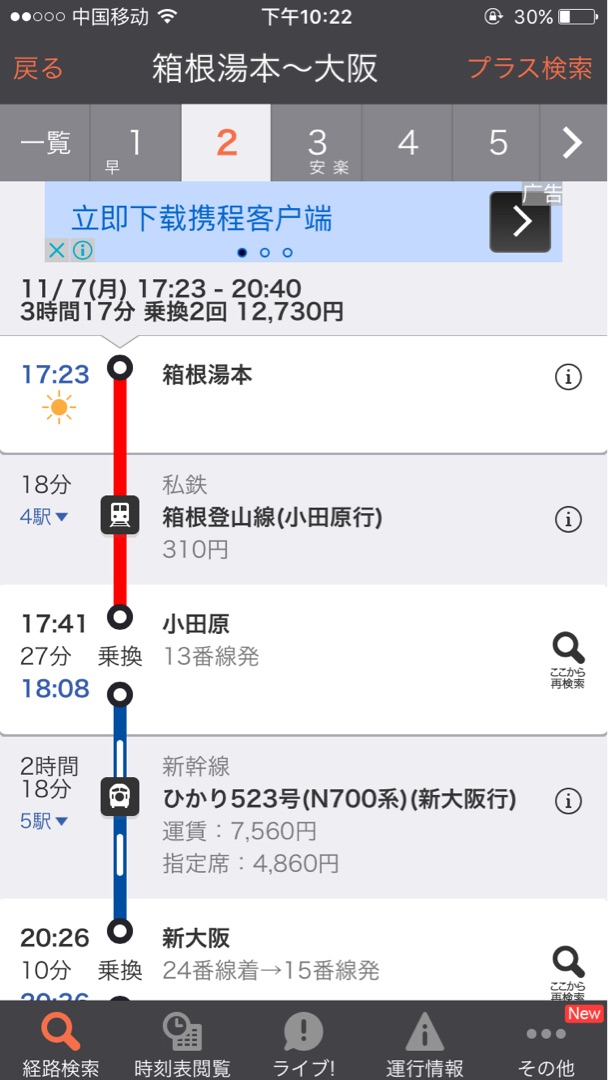Open info icon for ひかり523号
608x1080 pixels.
568,800
